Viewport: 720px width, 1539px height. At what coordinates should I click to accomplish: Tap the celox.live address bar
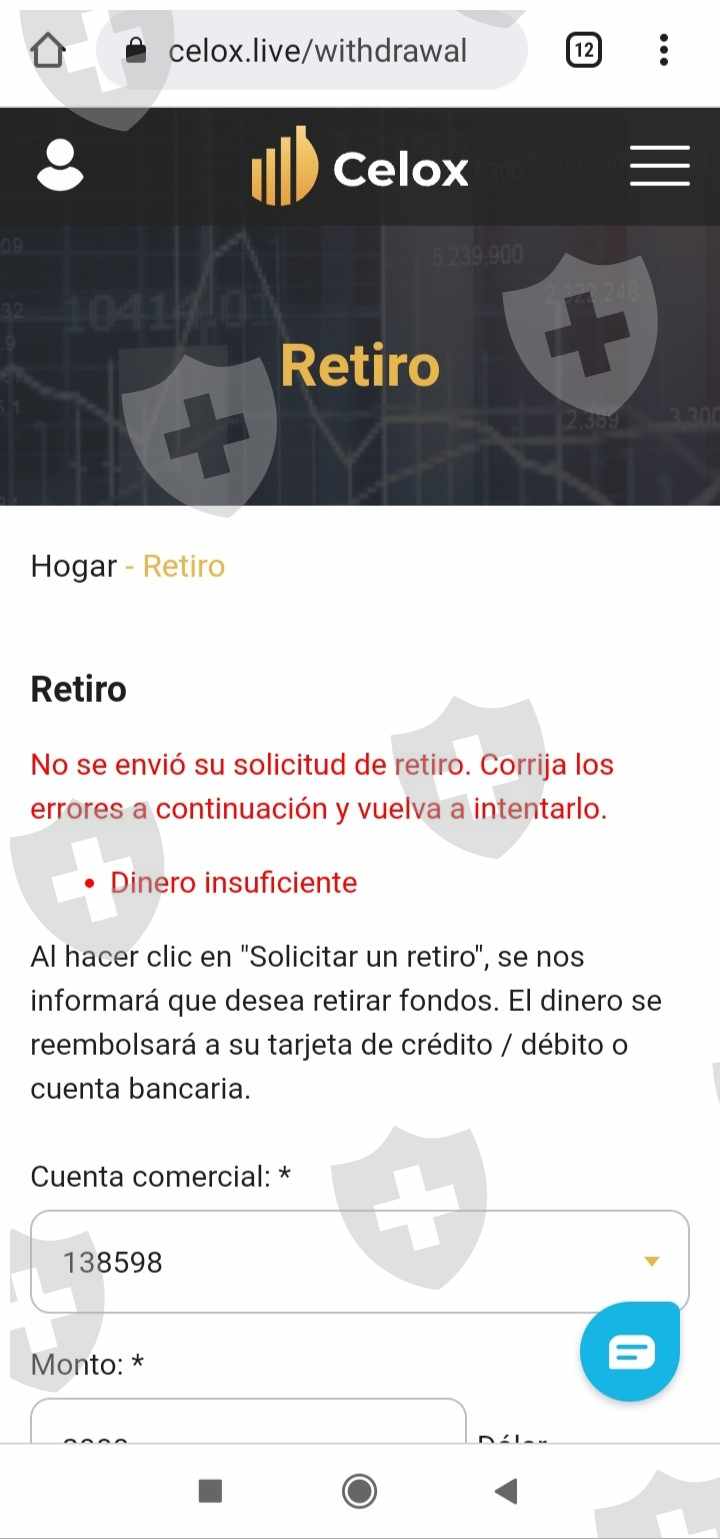(312, 50)
